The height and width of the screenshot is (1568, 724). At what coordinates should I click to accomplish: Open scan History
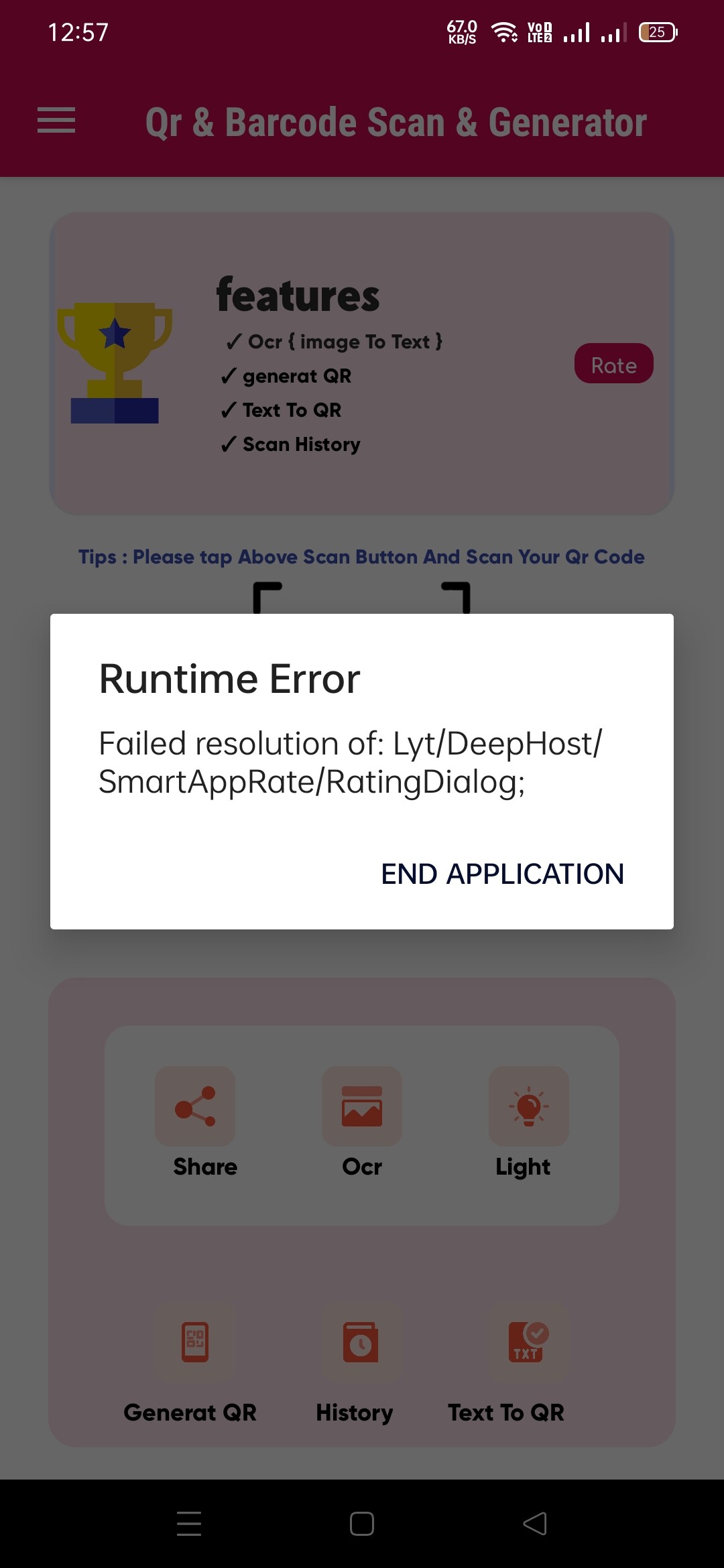[361, 1343]
